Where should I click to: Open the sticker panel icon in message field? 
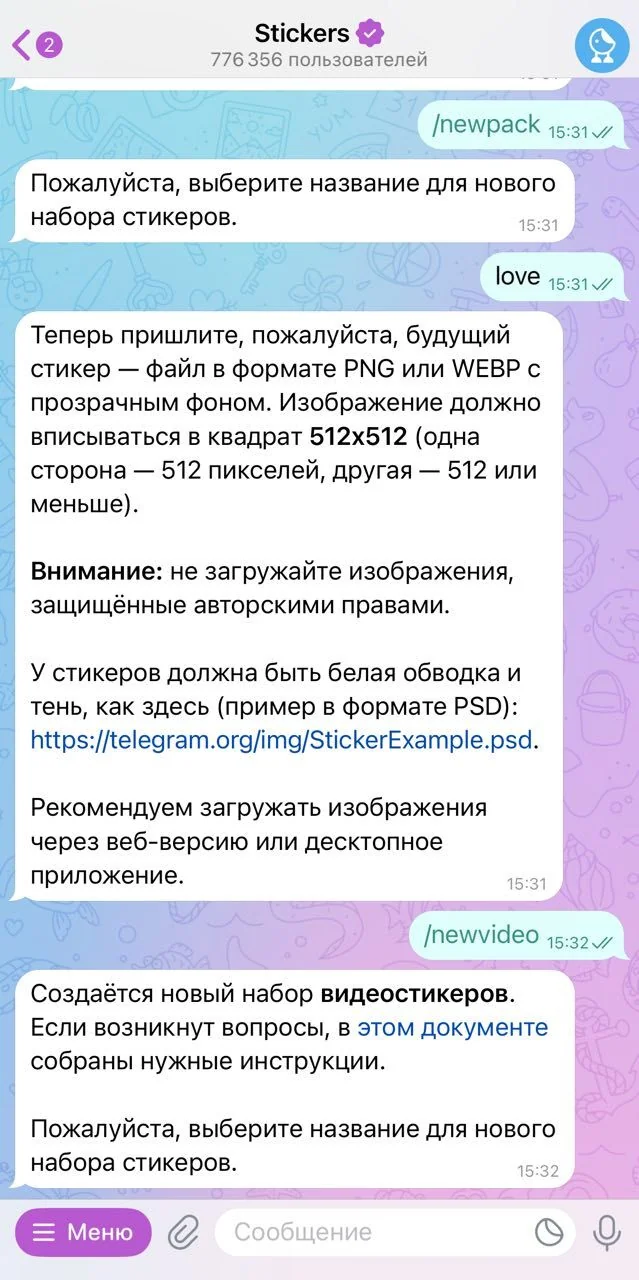coord(549,1232)
